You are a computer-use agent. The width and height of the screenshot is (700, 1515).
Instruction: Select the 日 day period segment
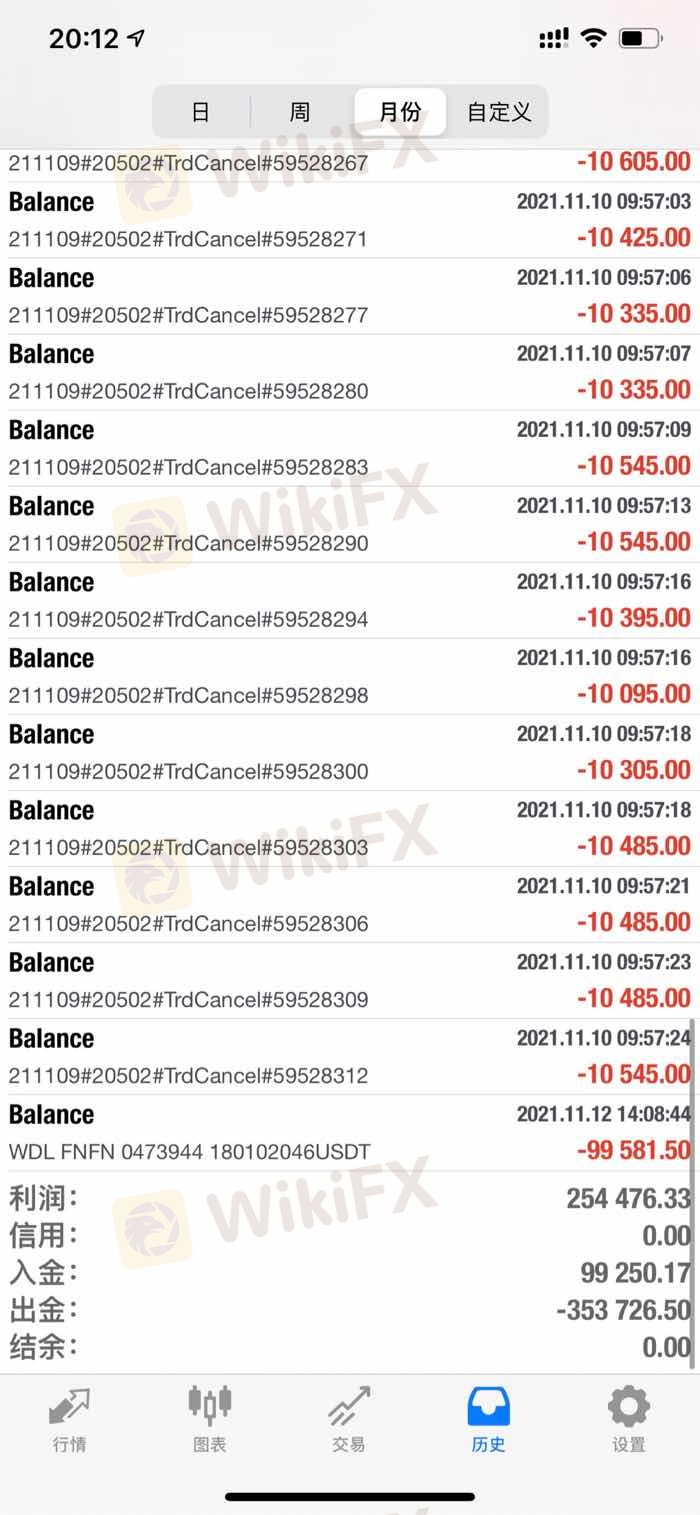(201, 111)
